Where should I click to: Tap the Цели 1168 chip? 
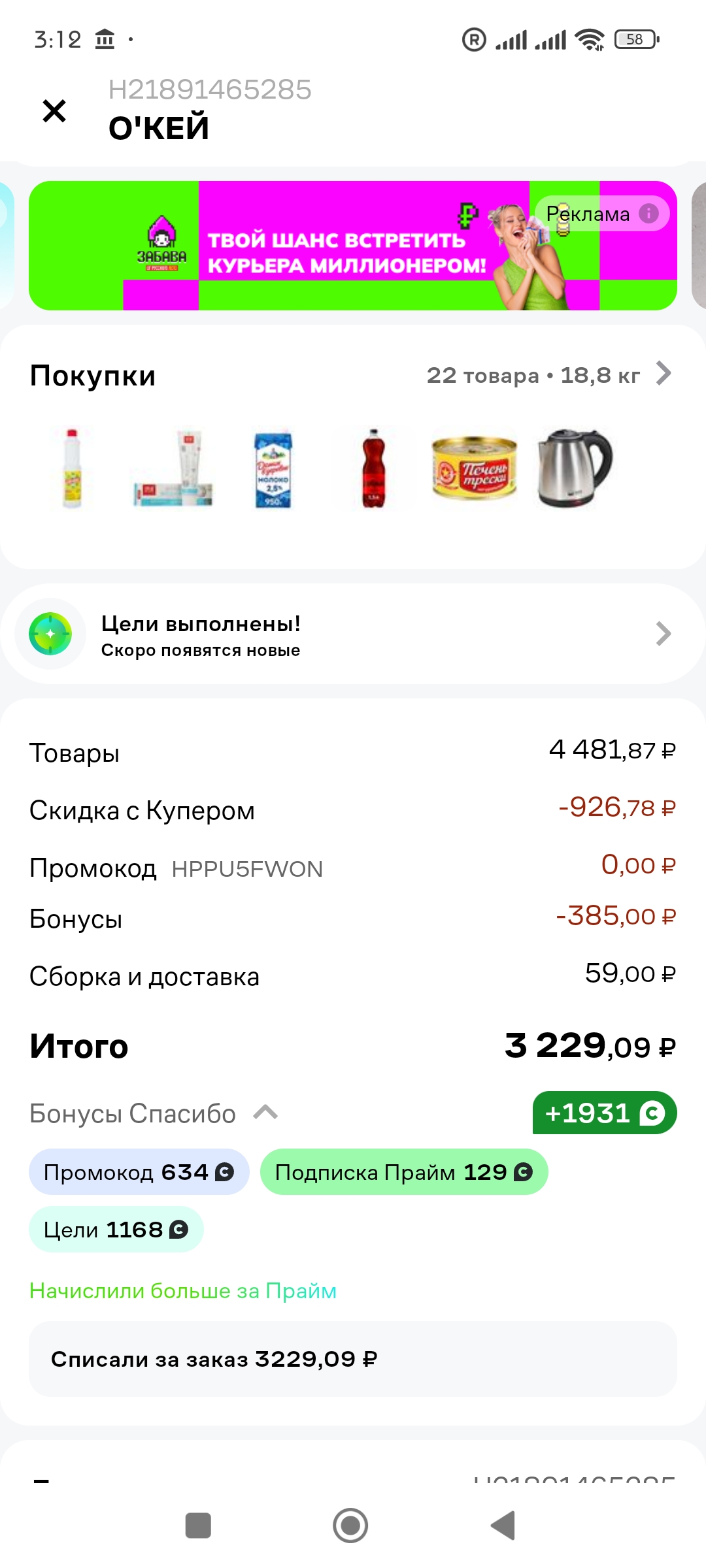click(x=116, y=1230)
